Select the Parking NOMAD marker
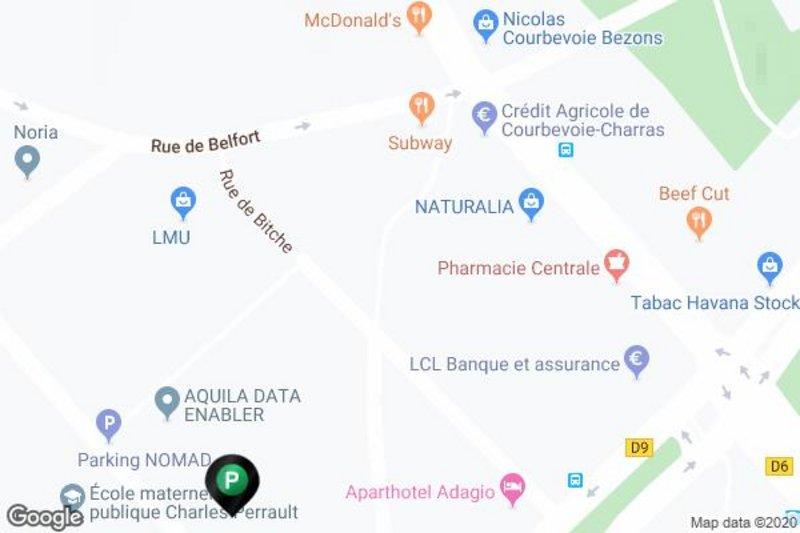 click(108, 424)
